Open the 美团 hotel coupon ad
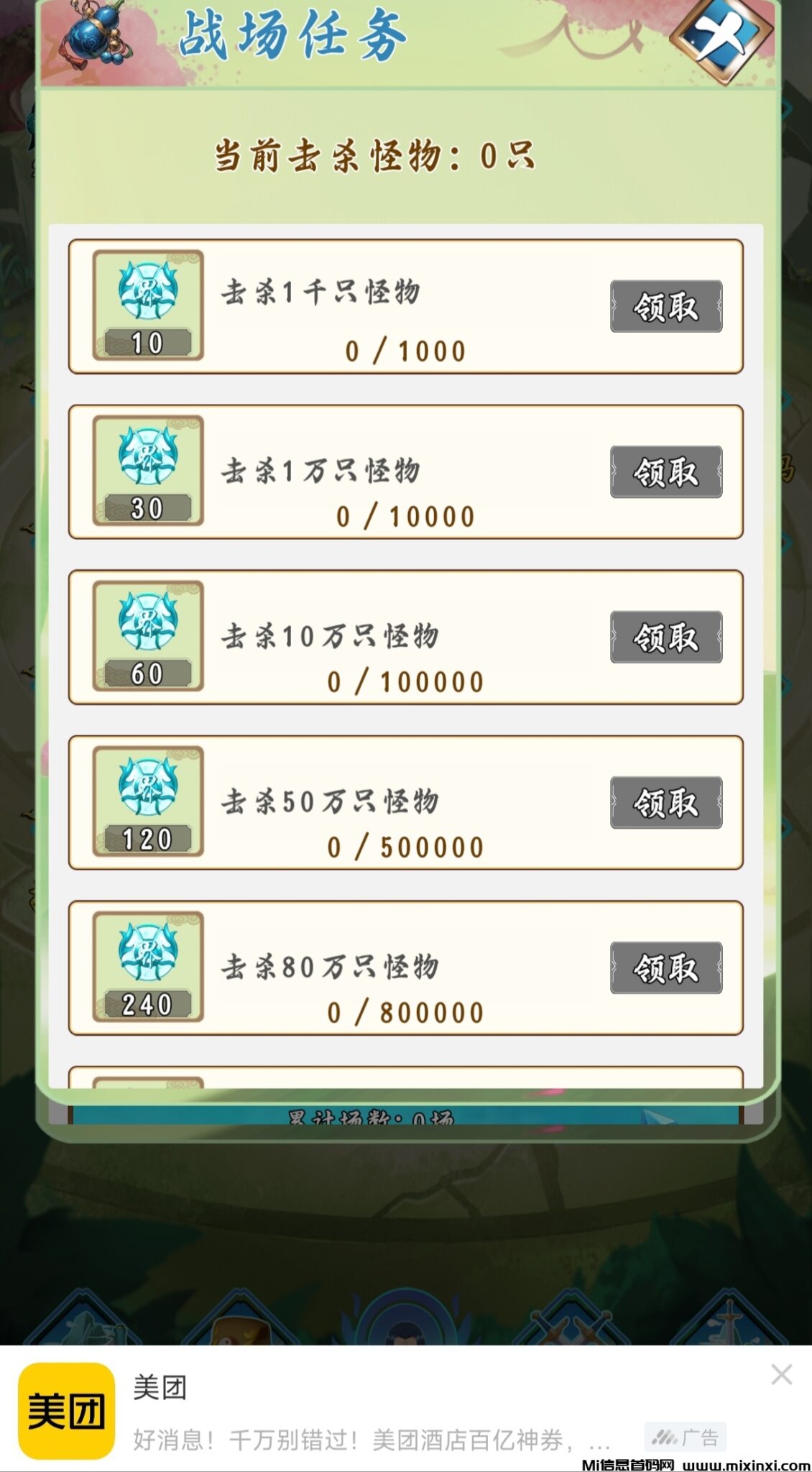 tap(359, 1412)
